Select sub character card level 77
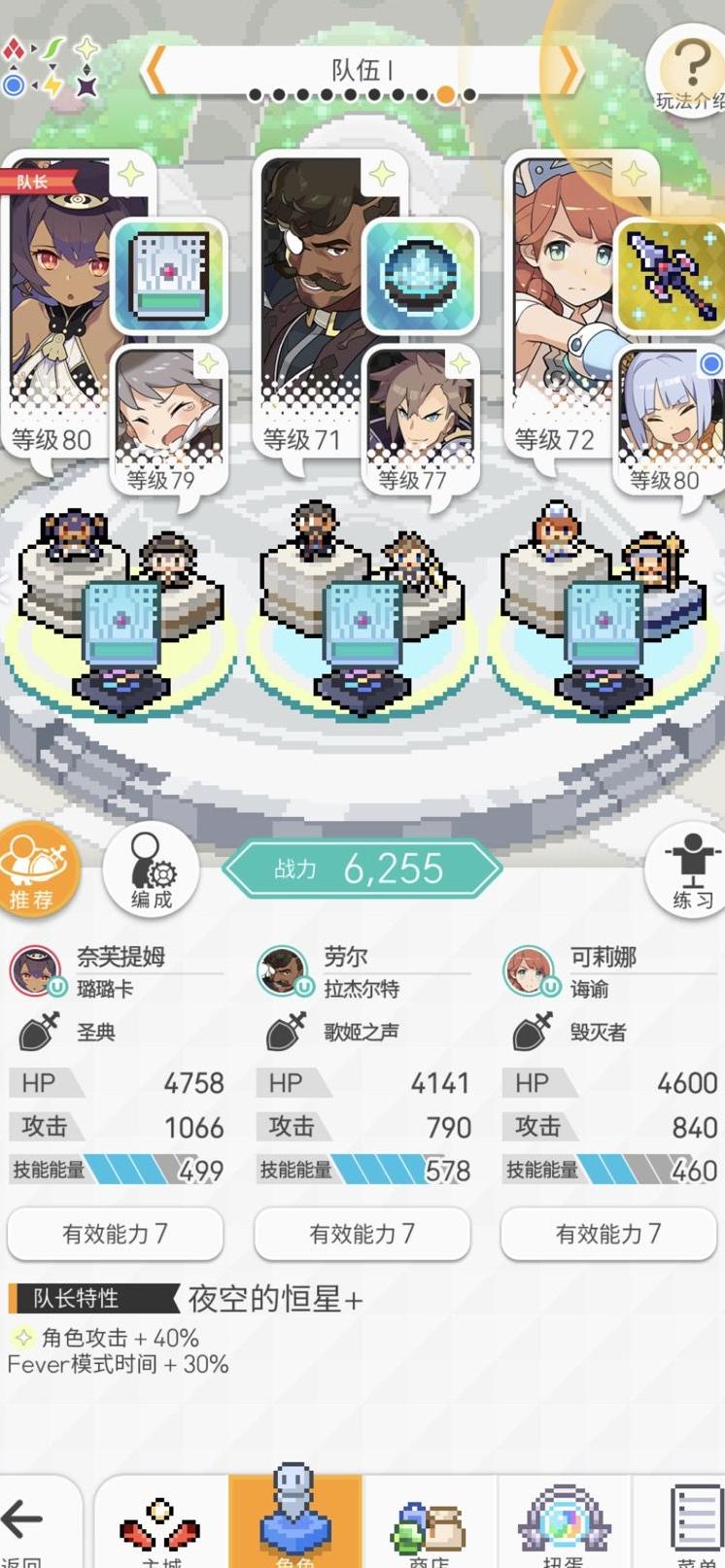This screenshot has height=1568, width=725. coord(420,420)
